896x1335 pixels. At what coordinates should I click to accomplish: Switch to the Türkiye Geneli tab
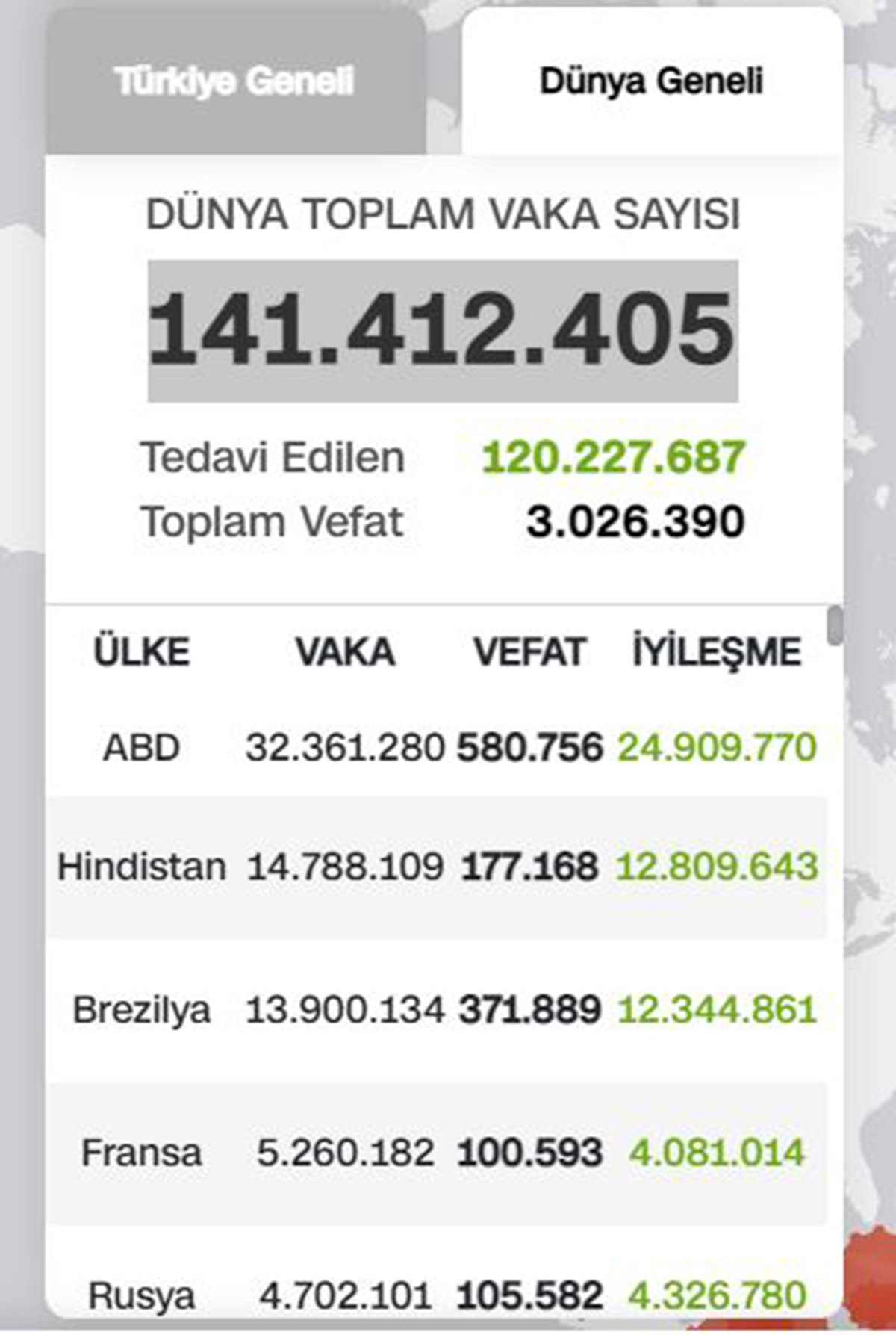234,81
